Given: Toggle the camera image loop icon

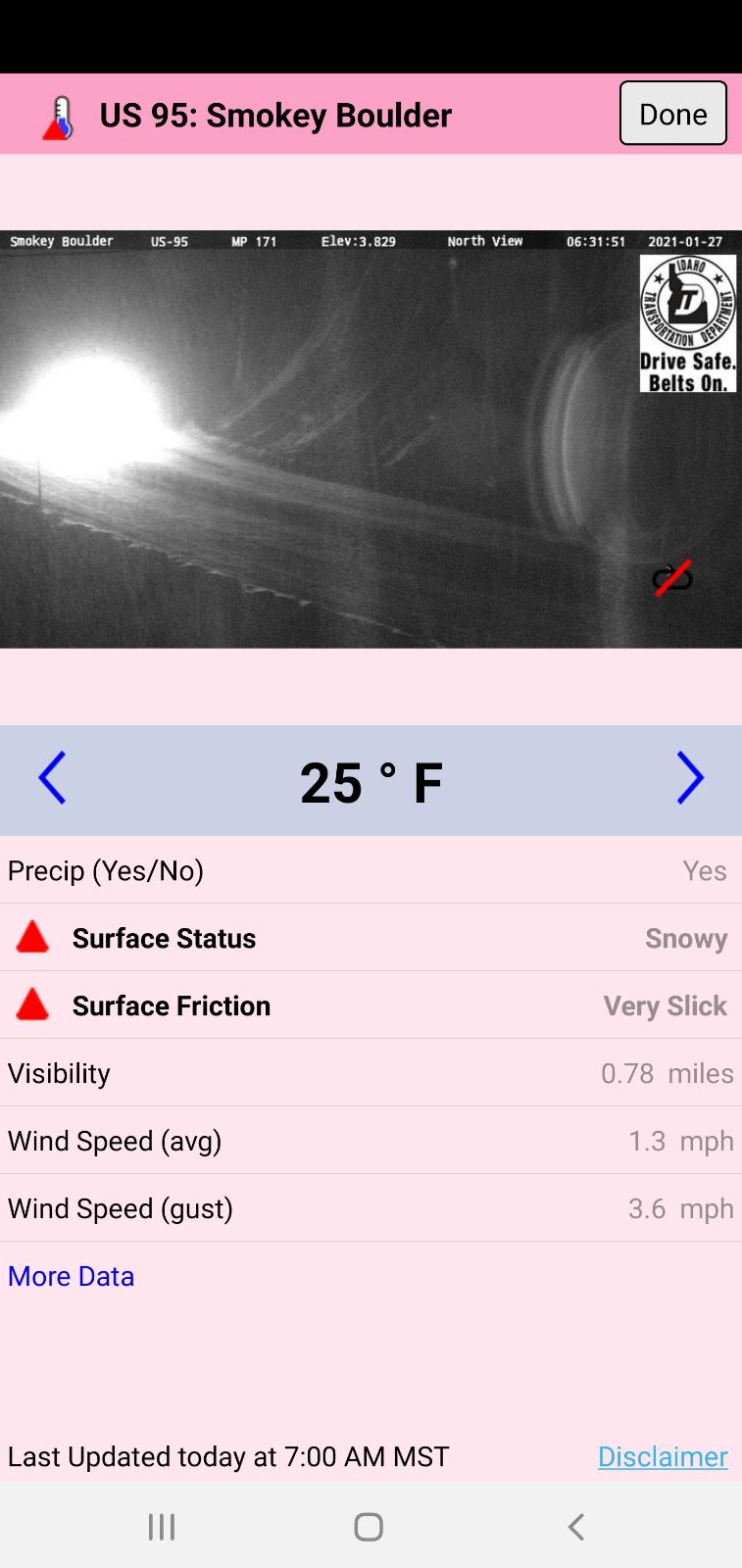Looking at the screenshot, I should pyautogui.click(x=672, y=578).
